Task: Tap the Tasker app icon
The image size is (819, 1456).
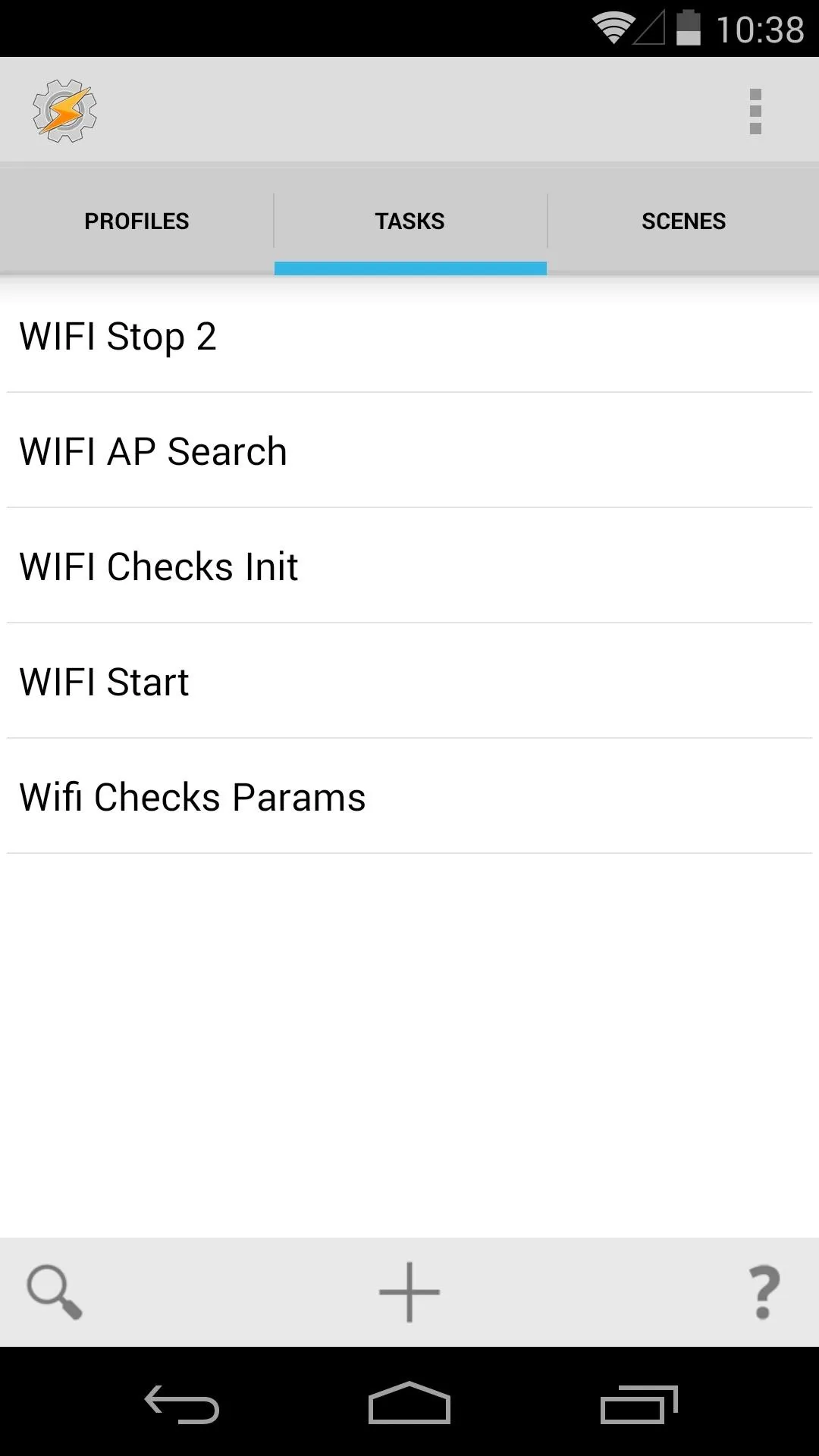Action: click(x=64, y=111)
